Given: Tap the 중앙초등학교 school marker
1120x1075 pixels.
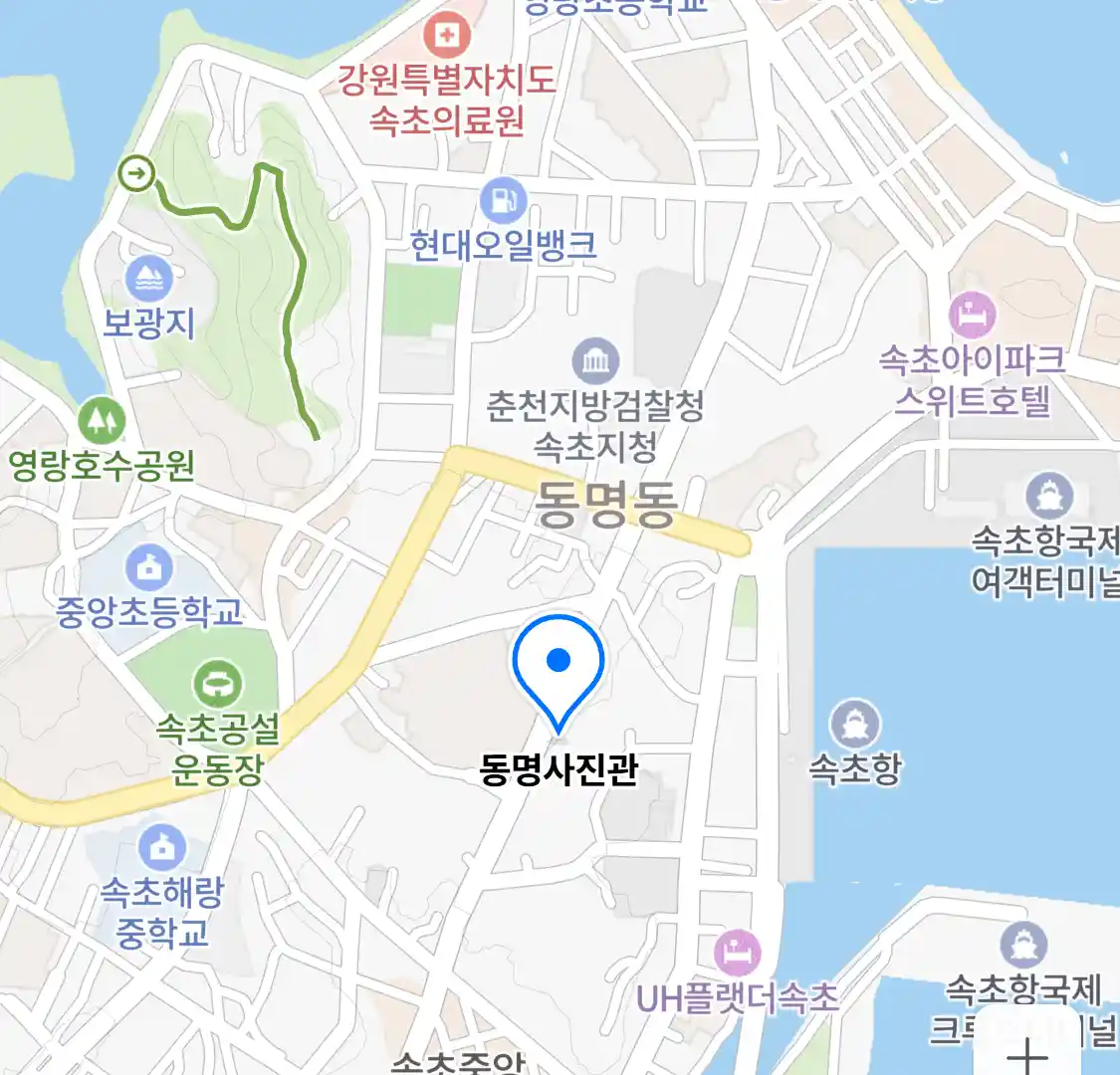Looking at the screenshot, I should [x=149, y=568].
